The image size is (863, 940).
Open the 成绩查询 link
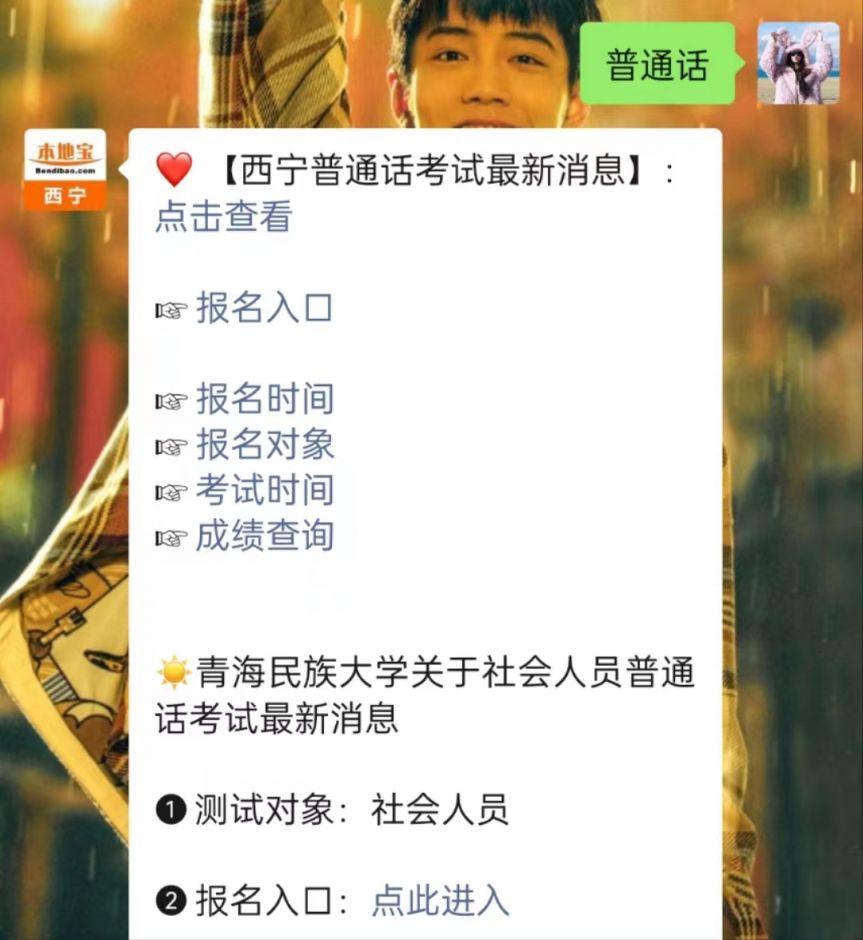tap(264, 536)
